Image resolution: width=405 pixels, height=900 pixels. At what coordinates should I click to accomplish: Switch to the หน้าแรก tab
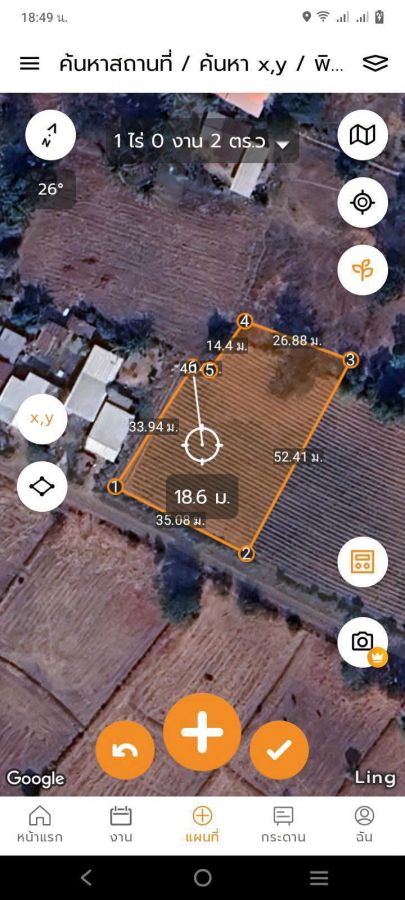coord(40,824)
